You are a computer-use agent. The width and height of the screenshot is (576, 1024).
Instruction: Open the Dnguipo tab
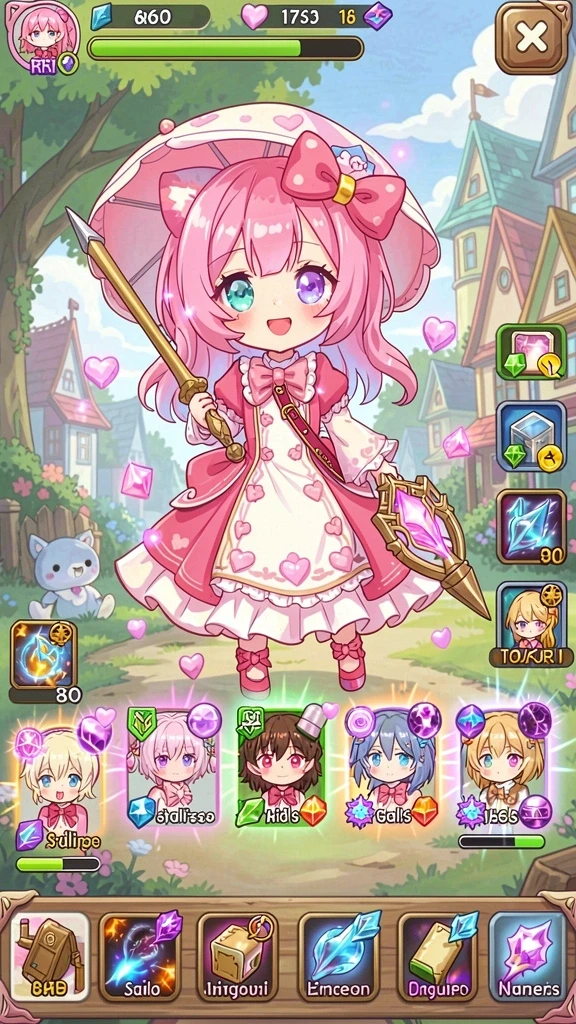click(x=438, y=956)
